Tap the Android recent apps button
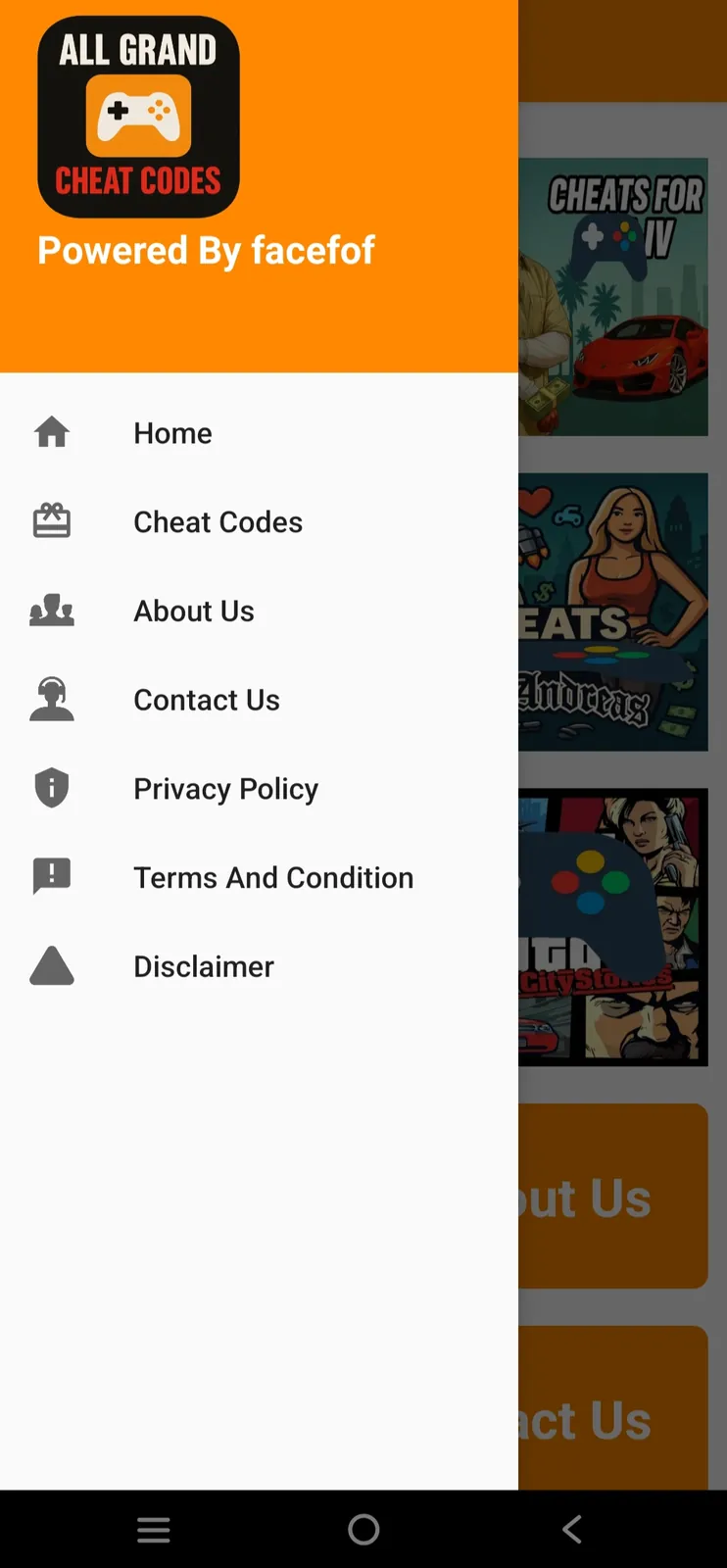Viewport: 727px width, 1568px height. [x=154, y=1529]
